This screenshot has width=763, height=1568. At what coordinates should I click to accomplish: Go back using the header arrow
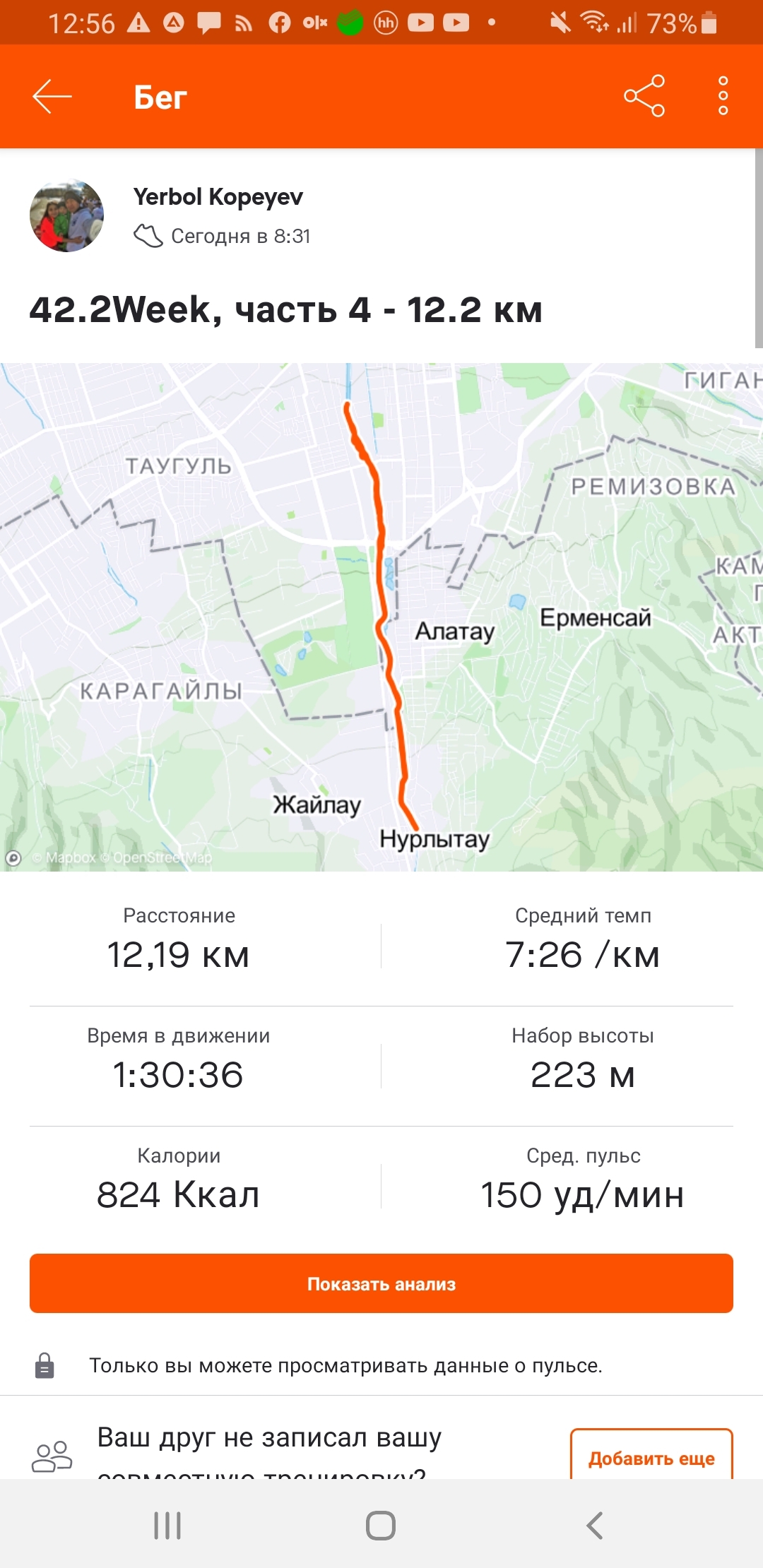[x=52, y=96]
